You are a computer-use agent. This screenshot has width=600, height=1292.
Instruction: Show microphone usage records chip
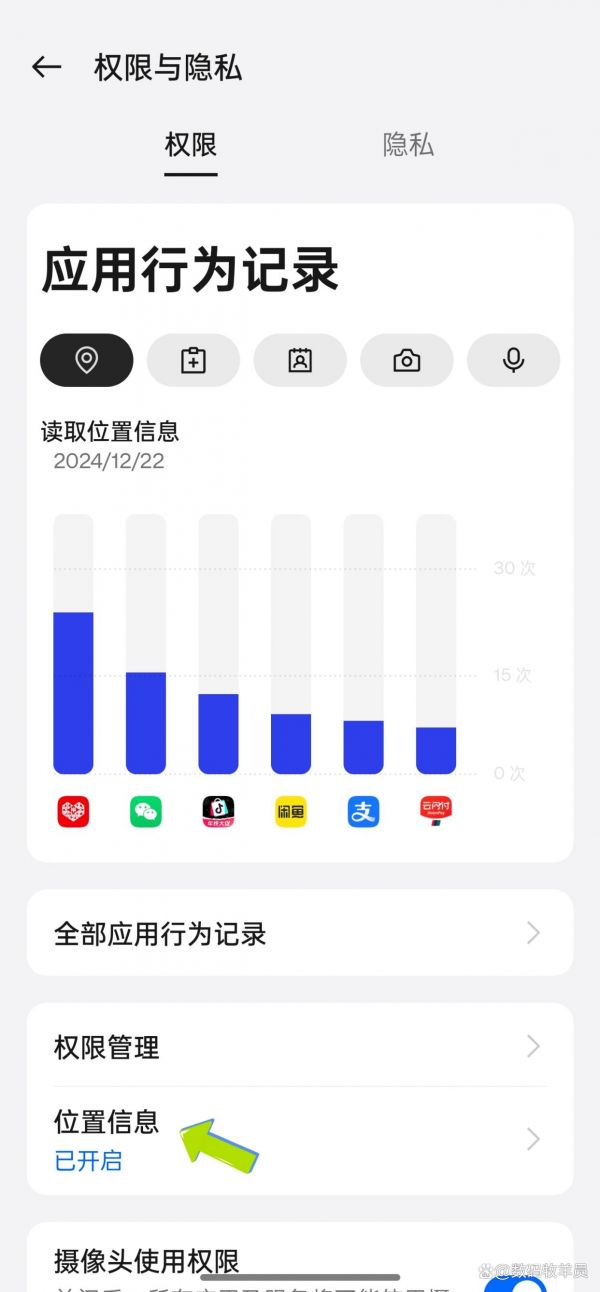click(x=514, y=360)
